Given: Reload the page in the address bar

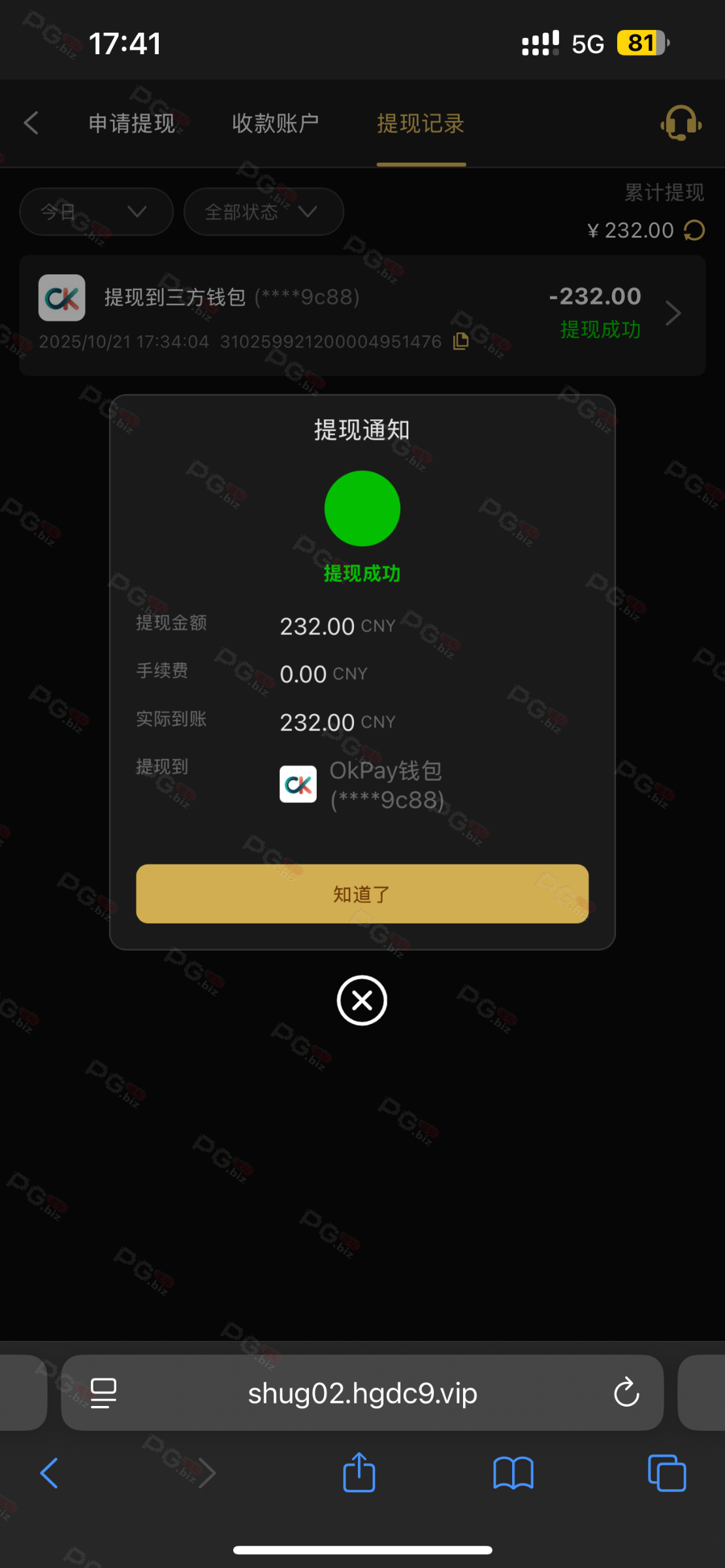Looking at the screenshot, I should 626,1392.
